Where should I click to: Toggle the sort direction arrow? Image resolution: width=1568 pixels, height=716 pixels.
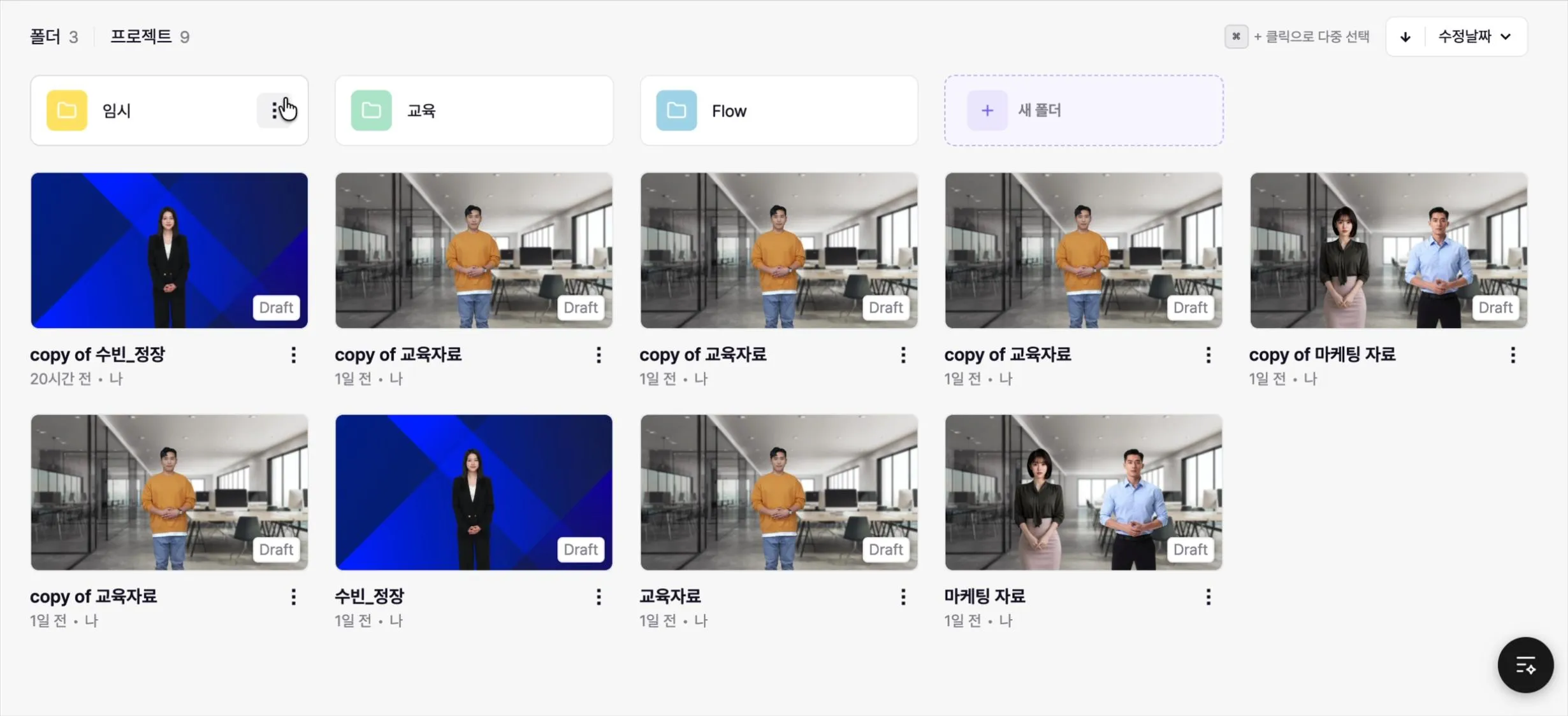[x=1405, y=37]
